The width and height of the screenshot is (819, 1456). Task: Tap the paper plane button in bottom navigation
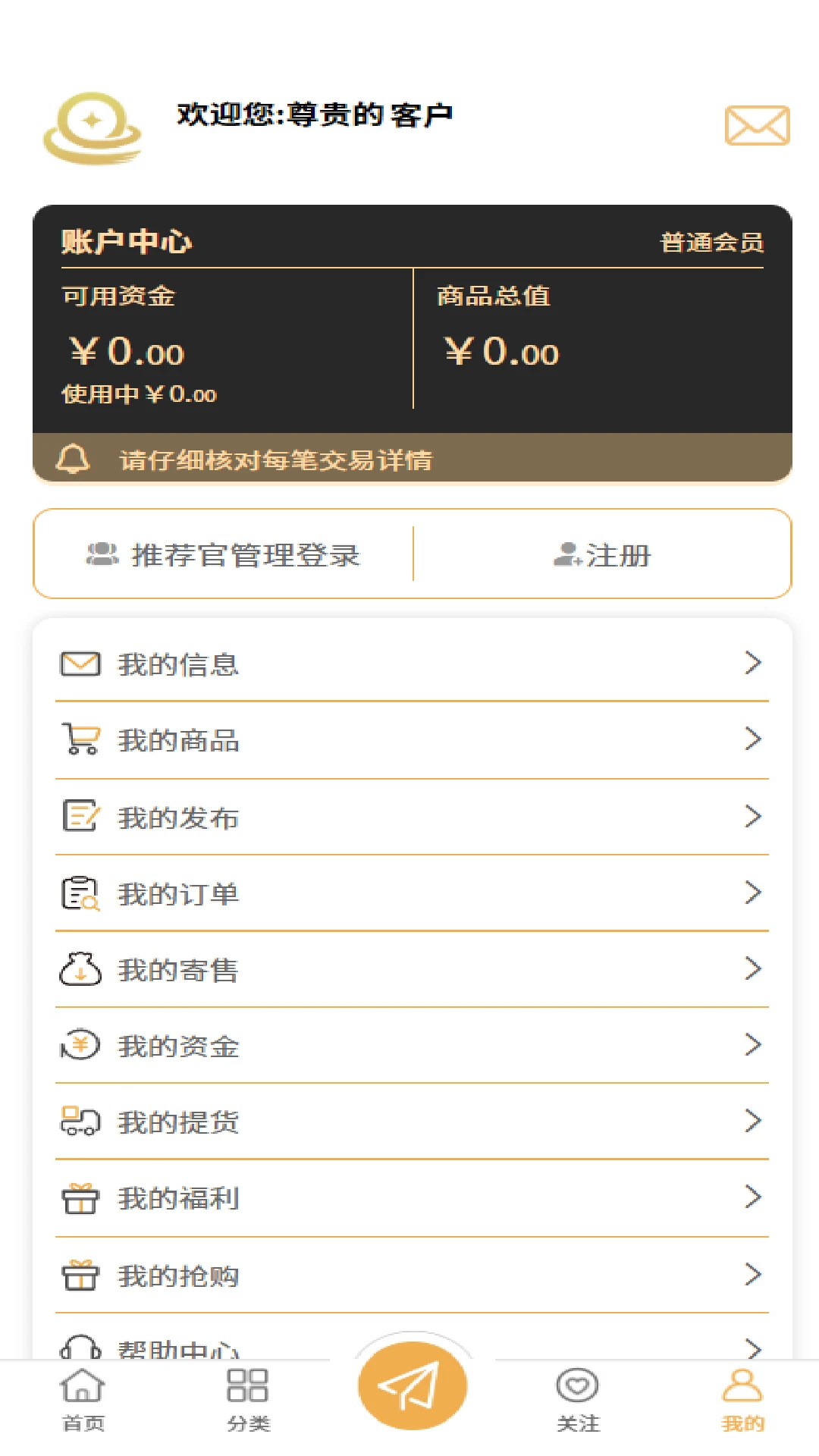[x=410, y=1385]
